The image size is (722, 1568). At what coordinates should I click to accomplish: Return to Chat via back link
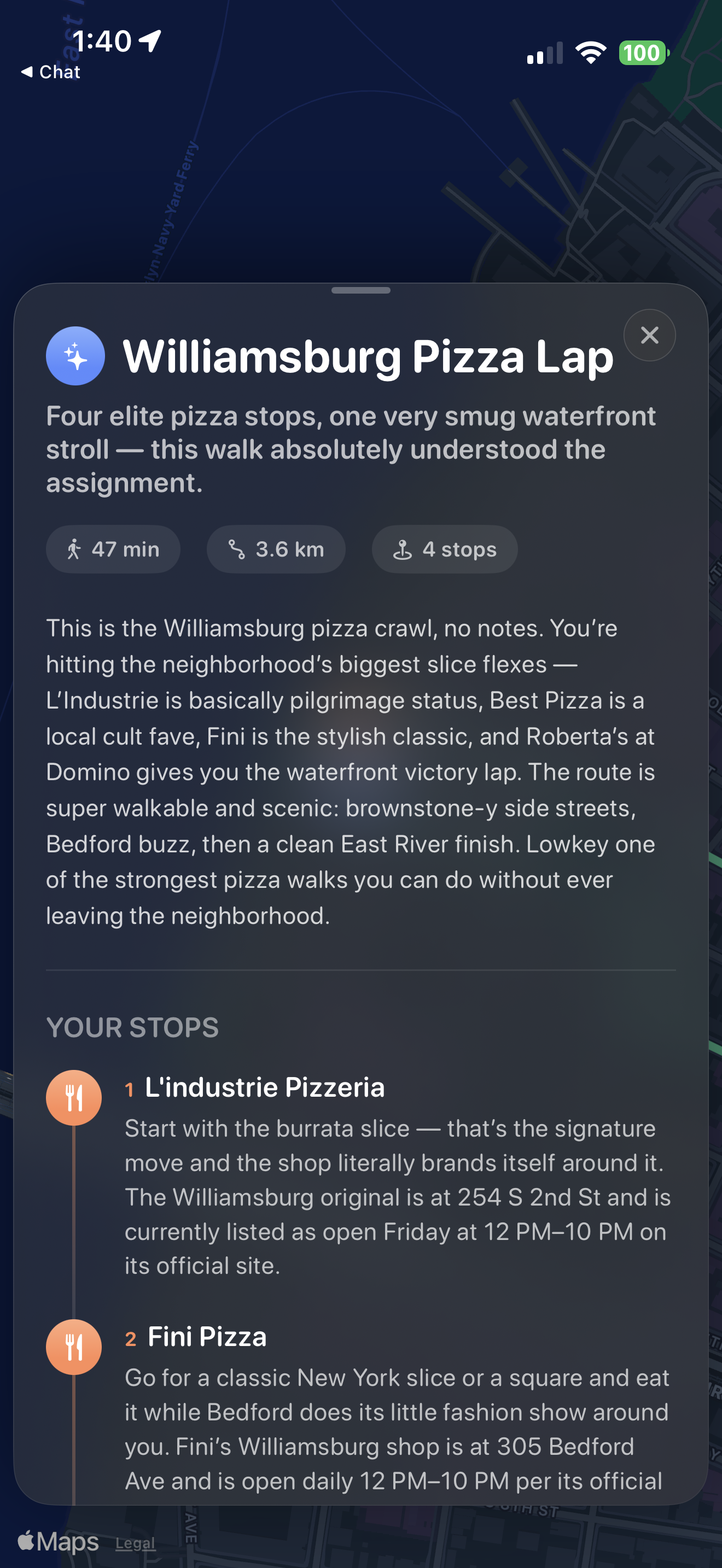(51, 72)
